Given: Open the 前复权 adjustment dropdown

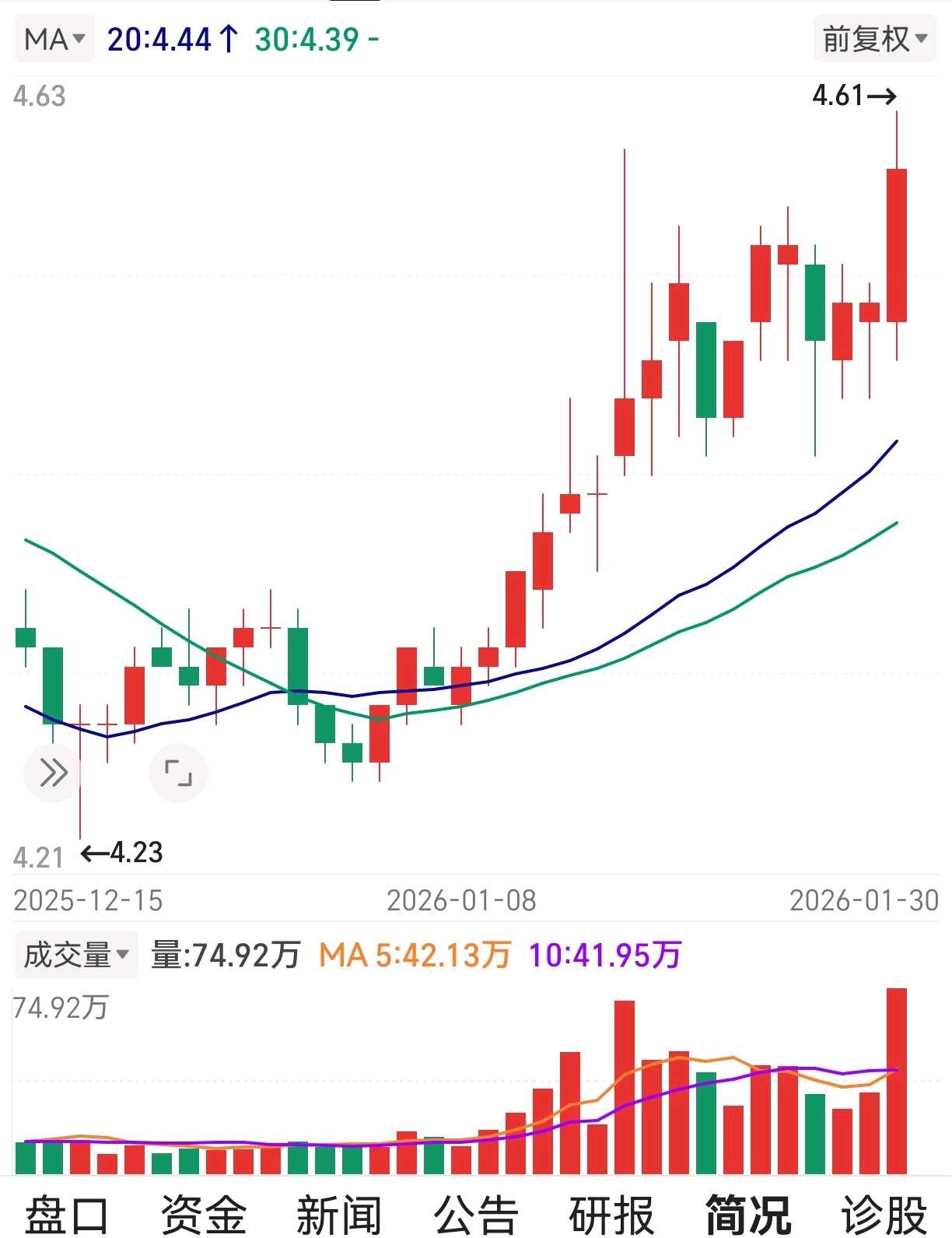Looking at the screenshot, I should pyautogui.click(x=874, y=39).
